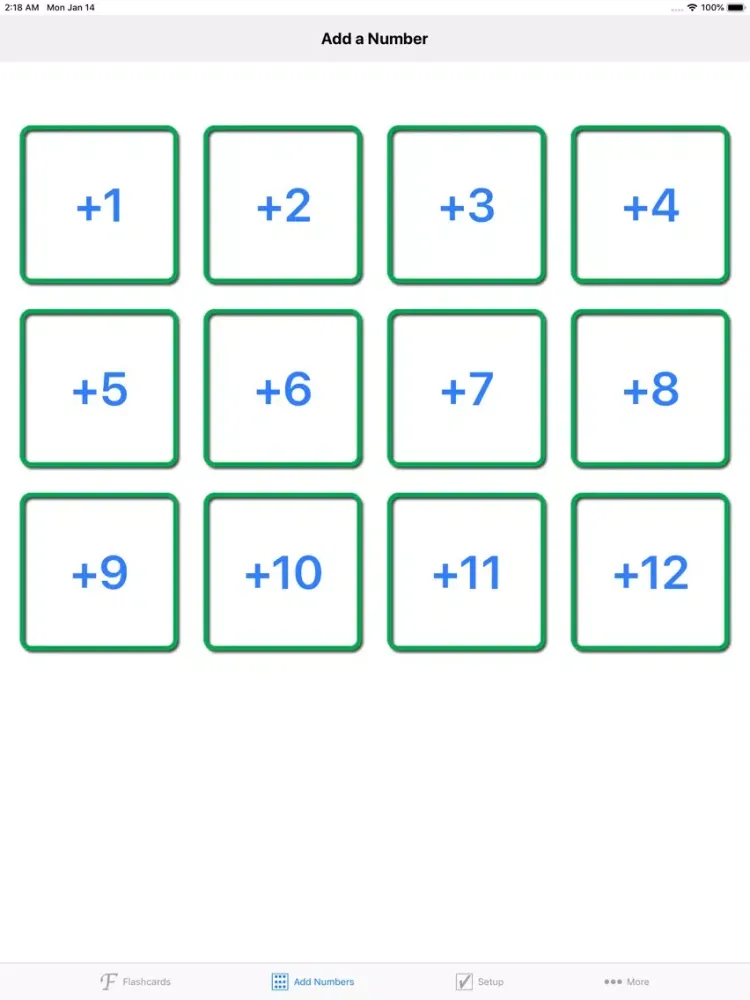Open the +7 number tile
Image resolution: width=750 pixels, height=1000 pixels.
[x=467, y=389]
